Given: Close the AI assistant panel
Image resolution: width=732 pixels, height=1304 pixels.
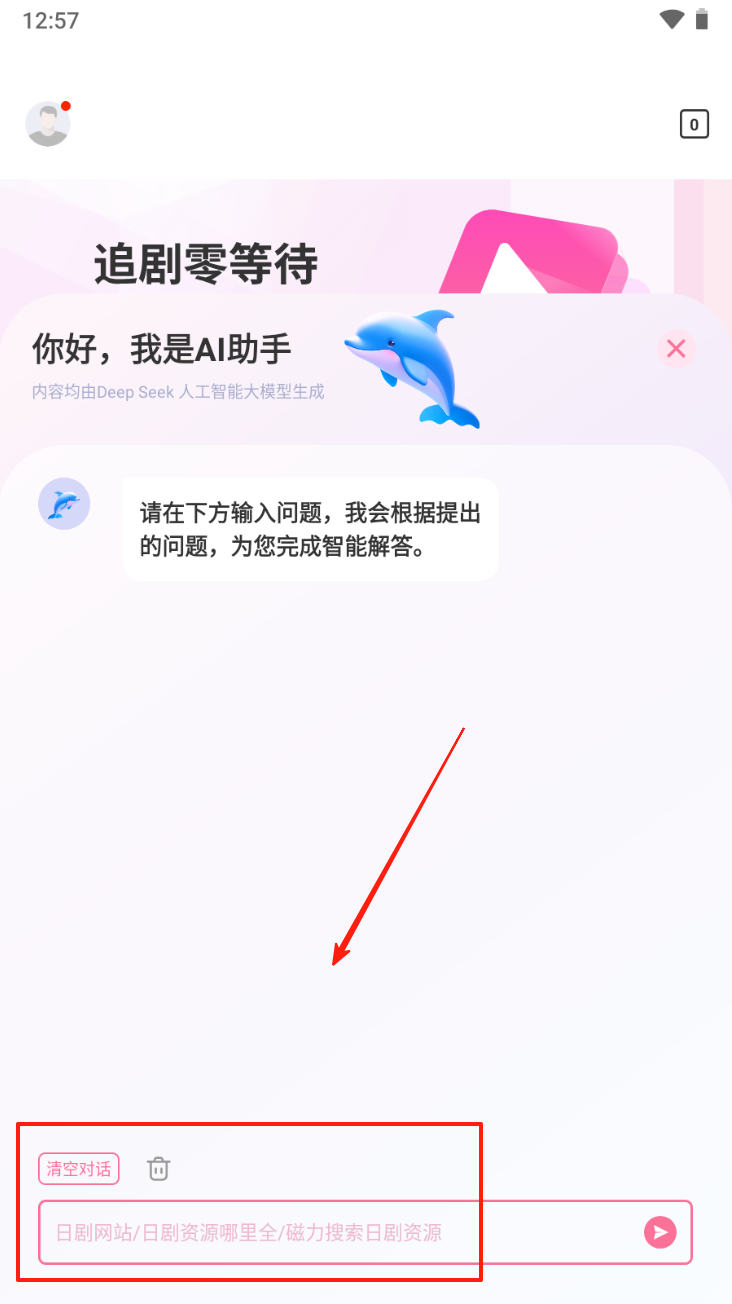Looking at the screenshot, I should (x=676, y=349).
